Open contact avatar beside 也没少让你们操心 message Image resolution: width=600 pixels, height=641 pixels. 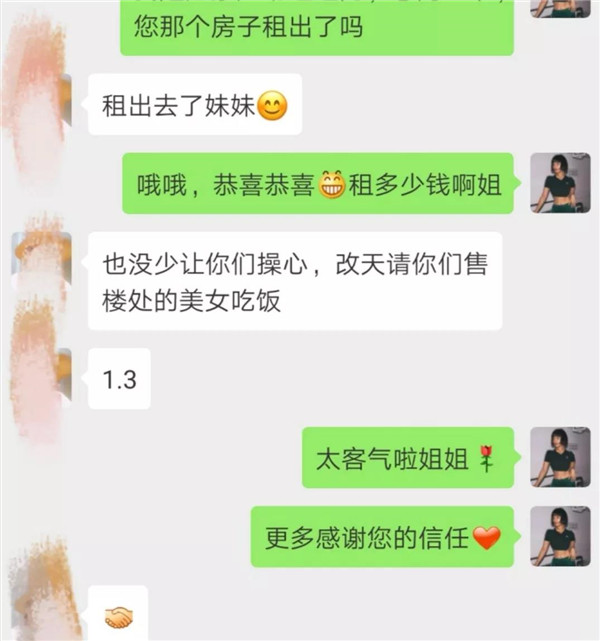pyautogui.click(x=42, y=262)
